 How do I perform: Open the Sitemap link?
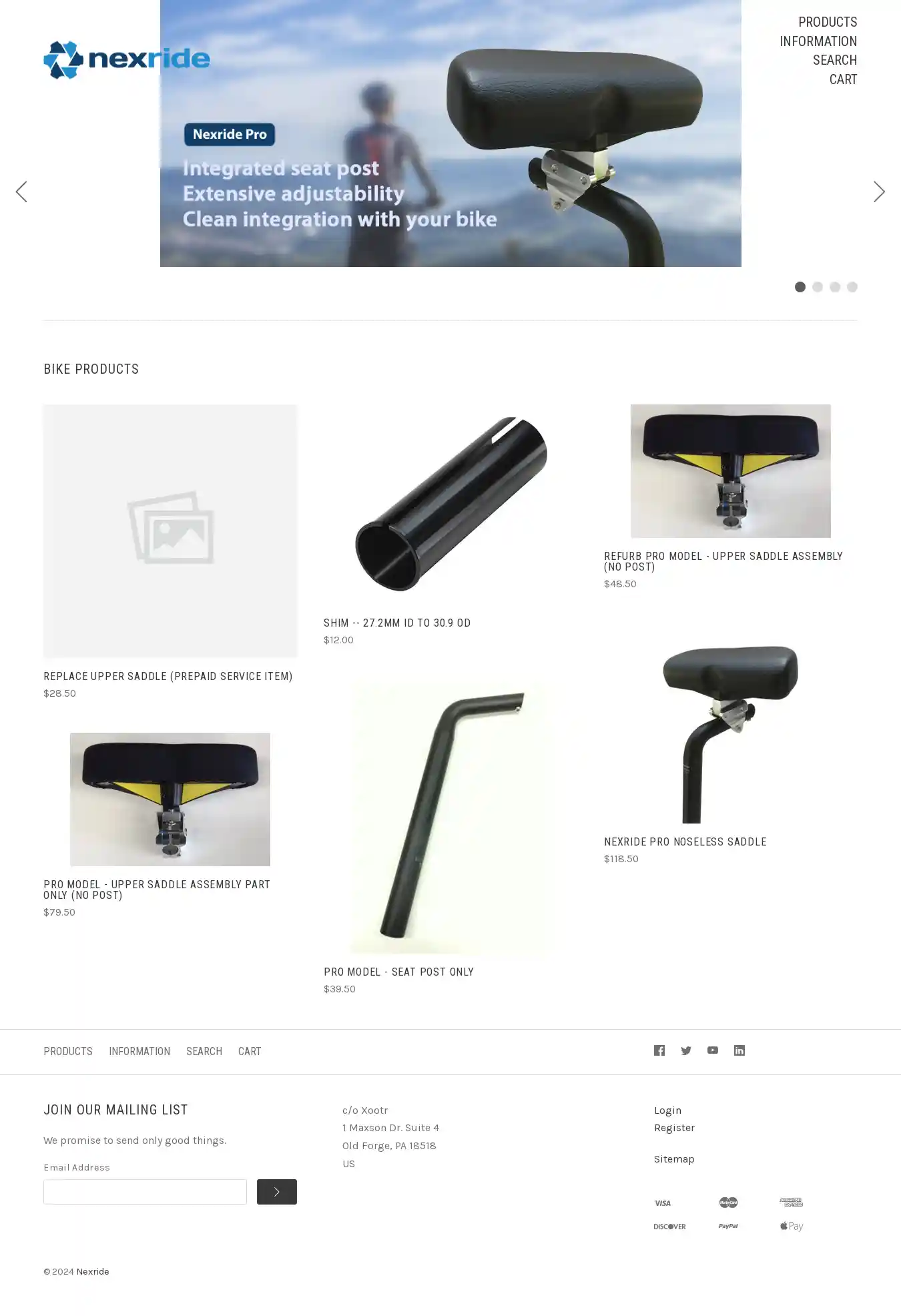[x=673, y=1159]
